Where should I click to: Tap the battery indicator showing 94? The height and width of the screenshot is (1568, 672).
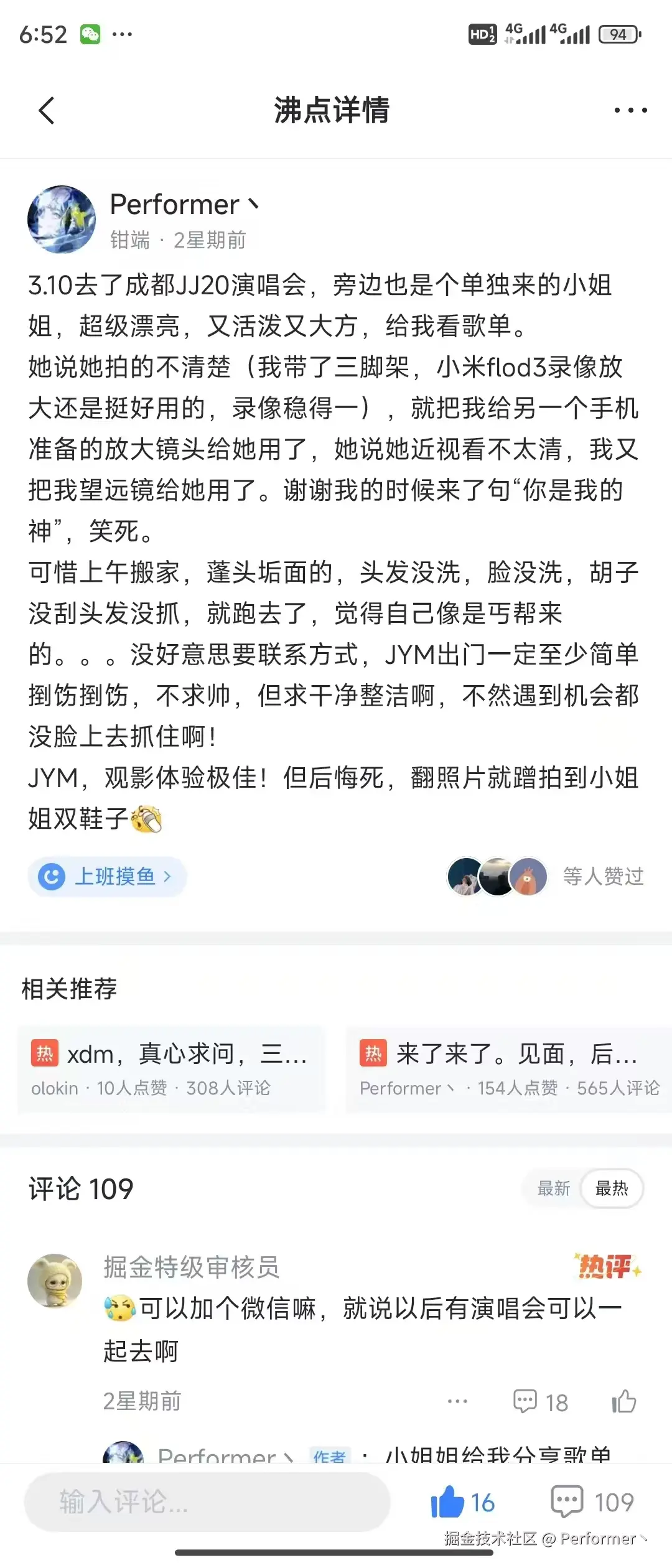point(617,34)
